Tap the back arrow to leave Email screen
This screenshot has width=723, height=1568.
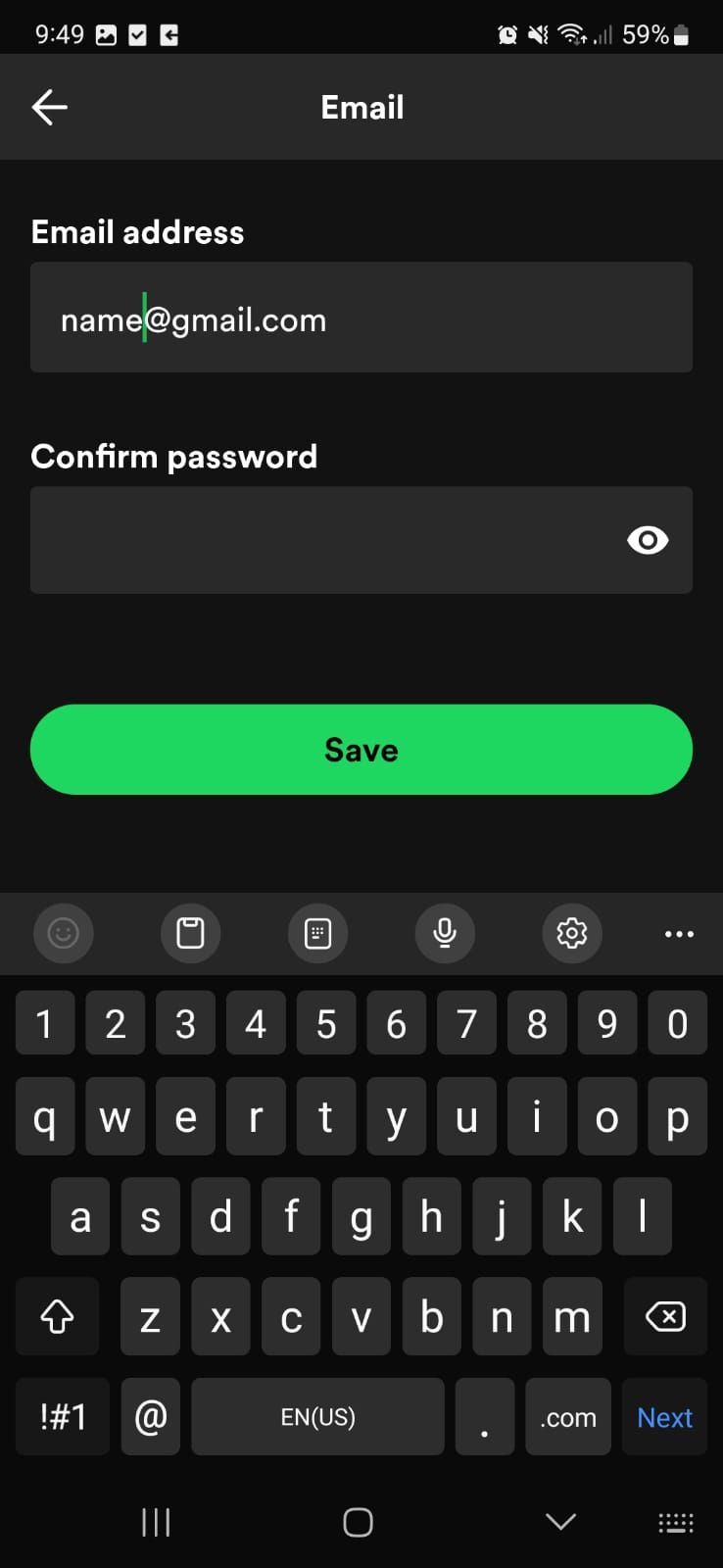pyautogui.click(x=49, y=107)
